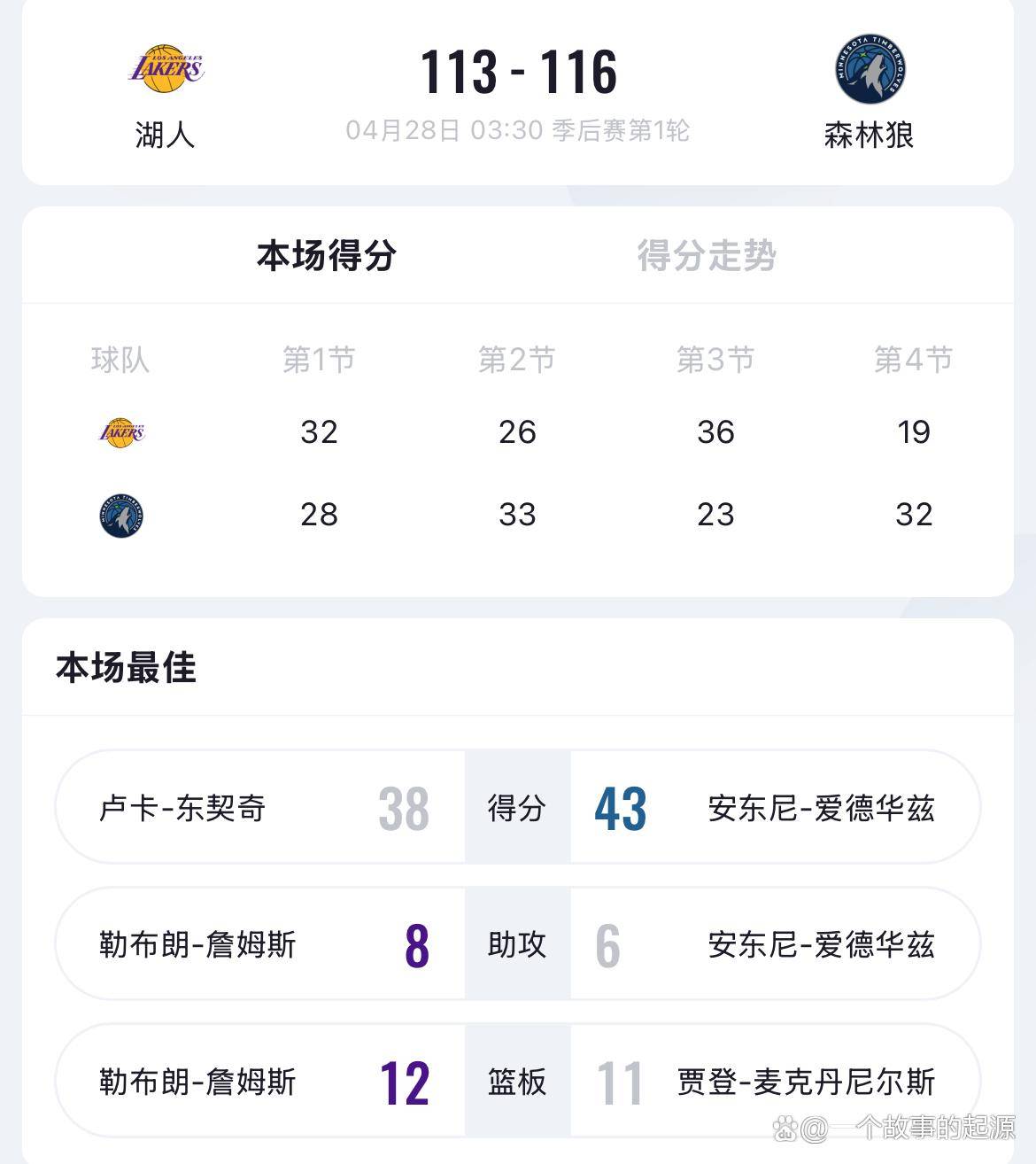Open the Lakers team page via top-left logo
1036x1164 pixels.
pos(165,69)
